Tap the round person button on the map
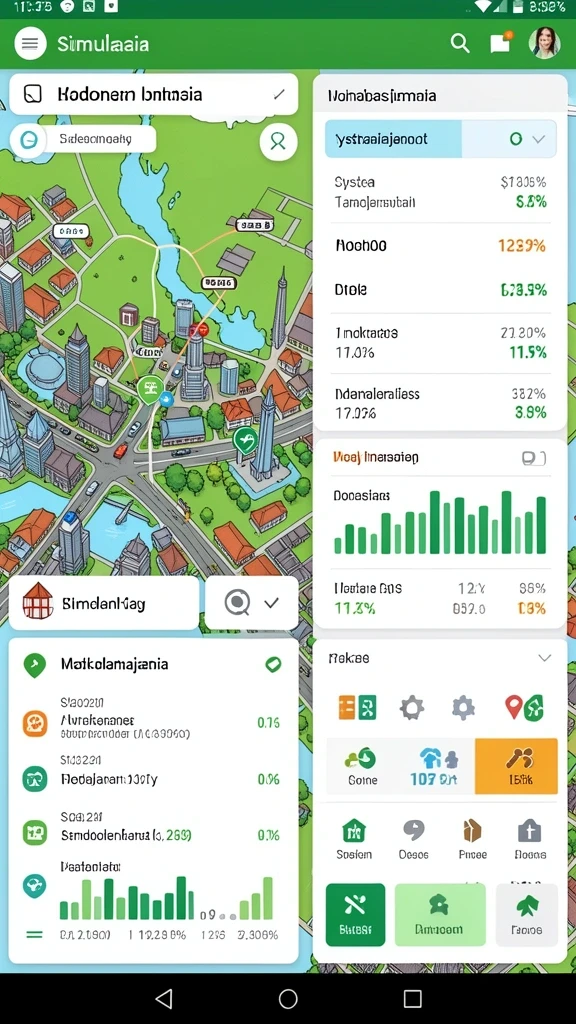576x1024 pixels. [x=278, y=142]
